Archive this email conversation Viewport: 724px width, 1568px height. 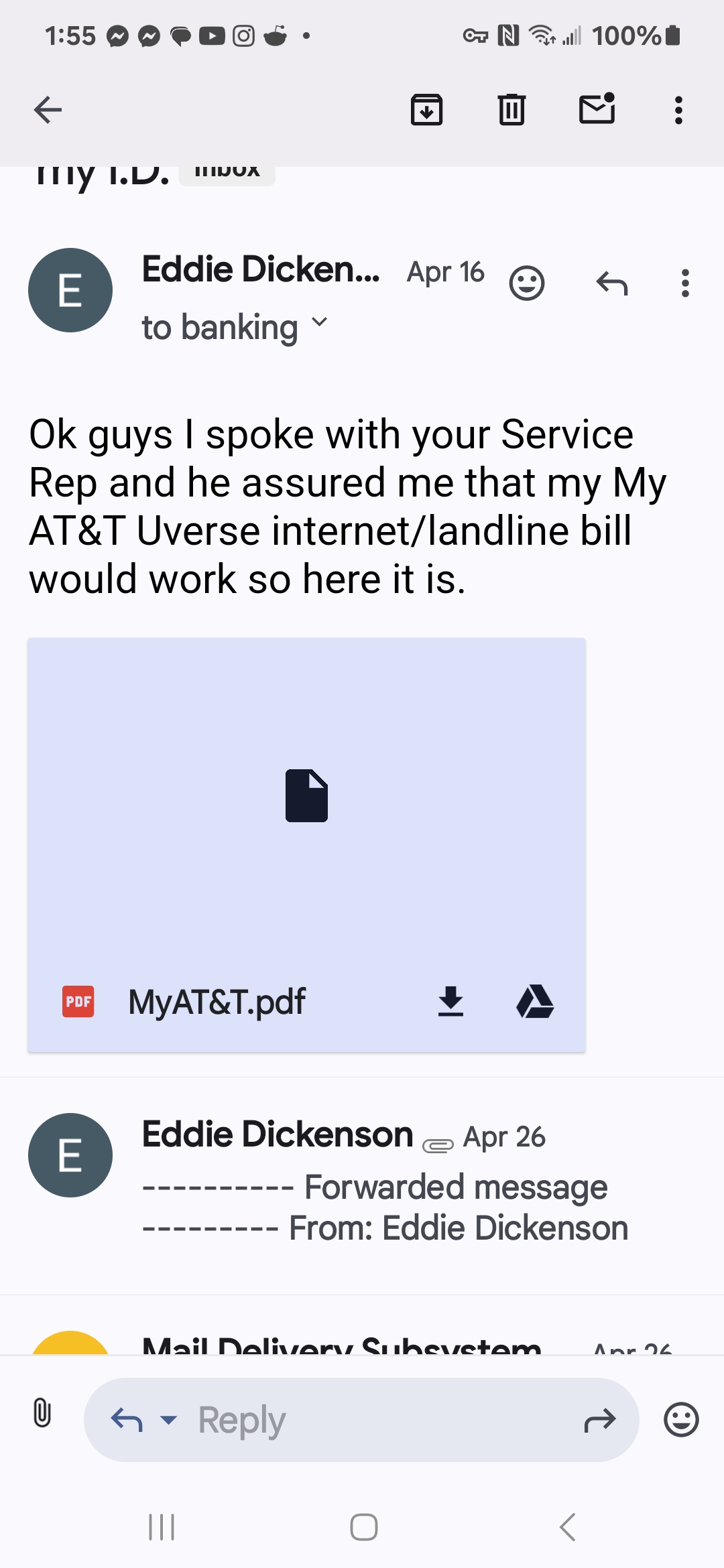426,110
